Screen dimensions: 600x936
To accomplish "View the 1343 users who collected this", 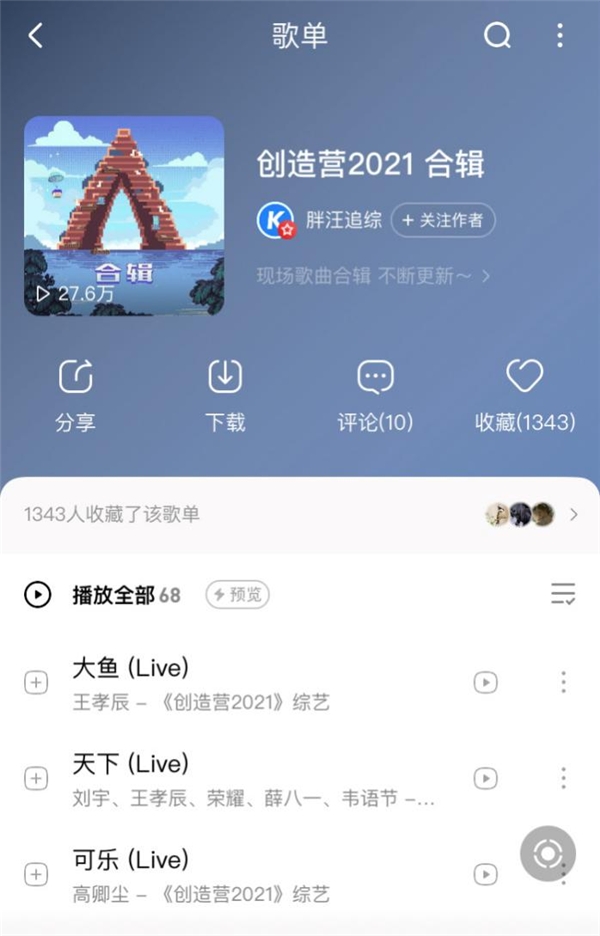I will tap(300, 515).
